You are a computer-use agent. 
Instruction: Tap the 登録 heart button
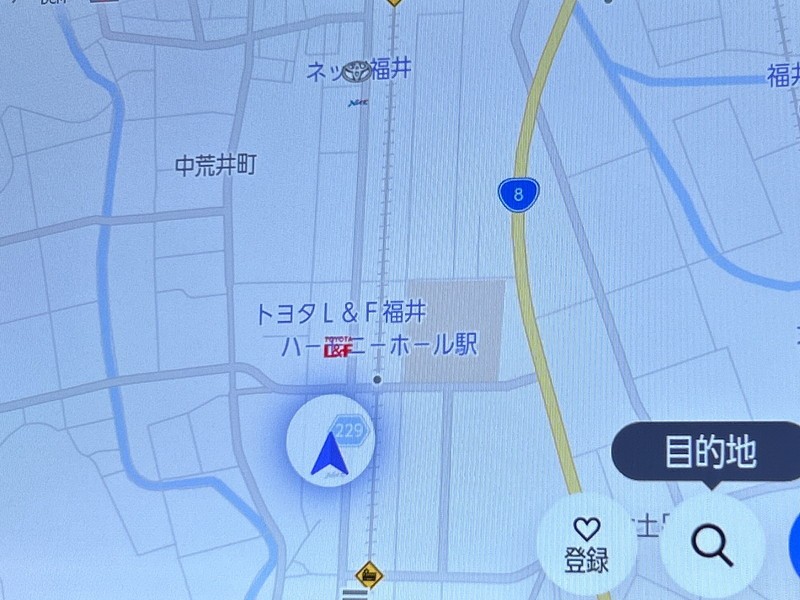point(587,546)
